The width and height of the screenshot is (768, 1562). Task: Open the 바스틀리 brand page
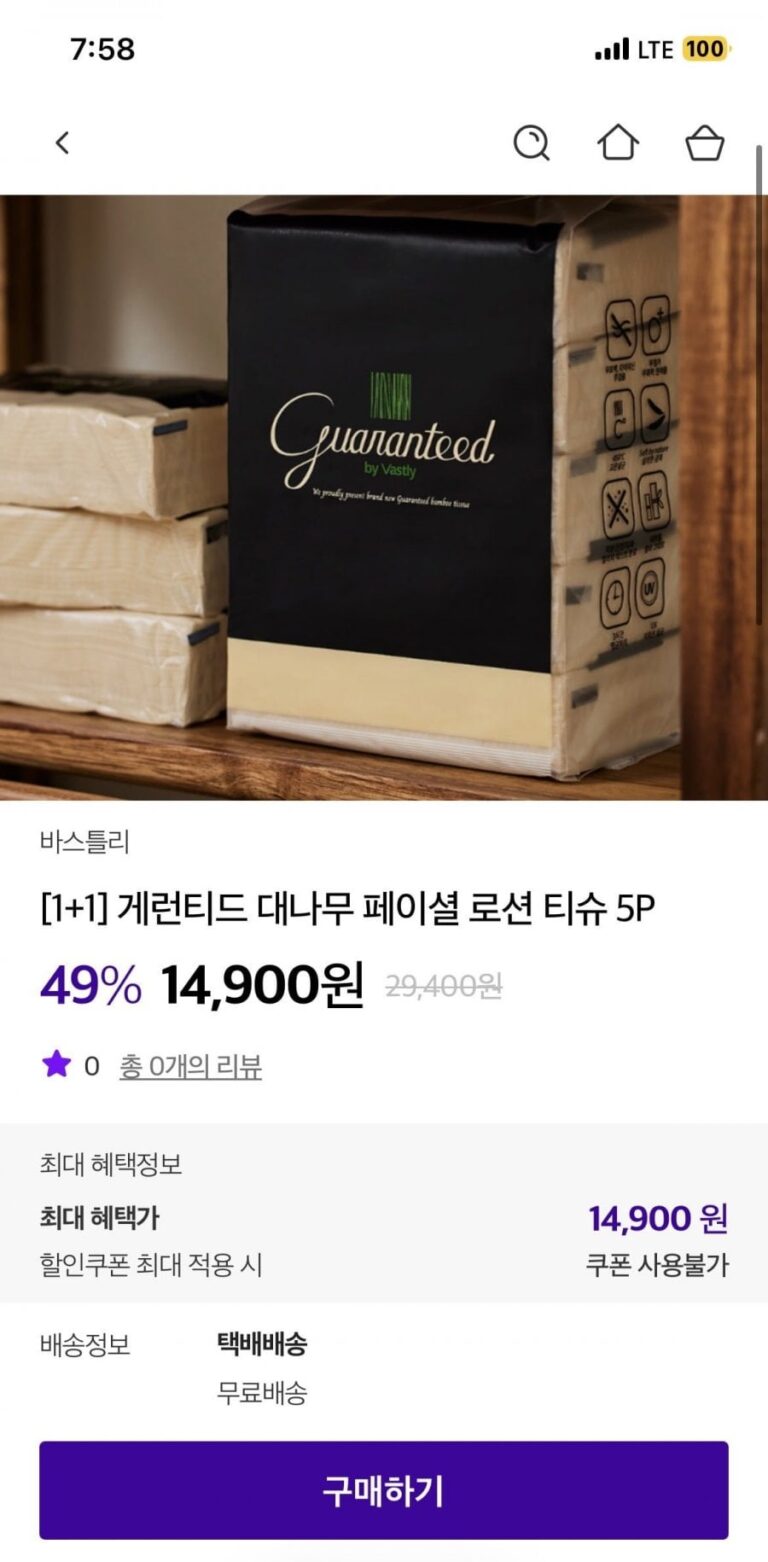click(85, 842)
